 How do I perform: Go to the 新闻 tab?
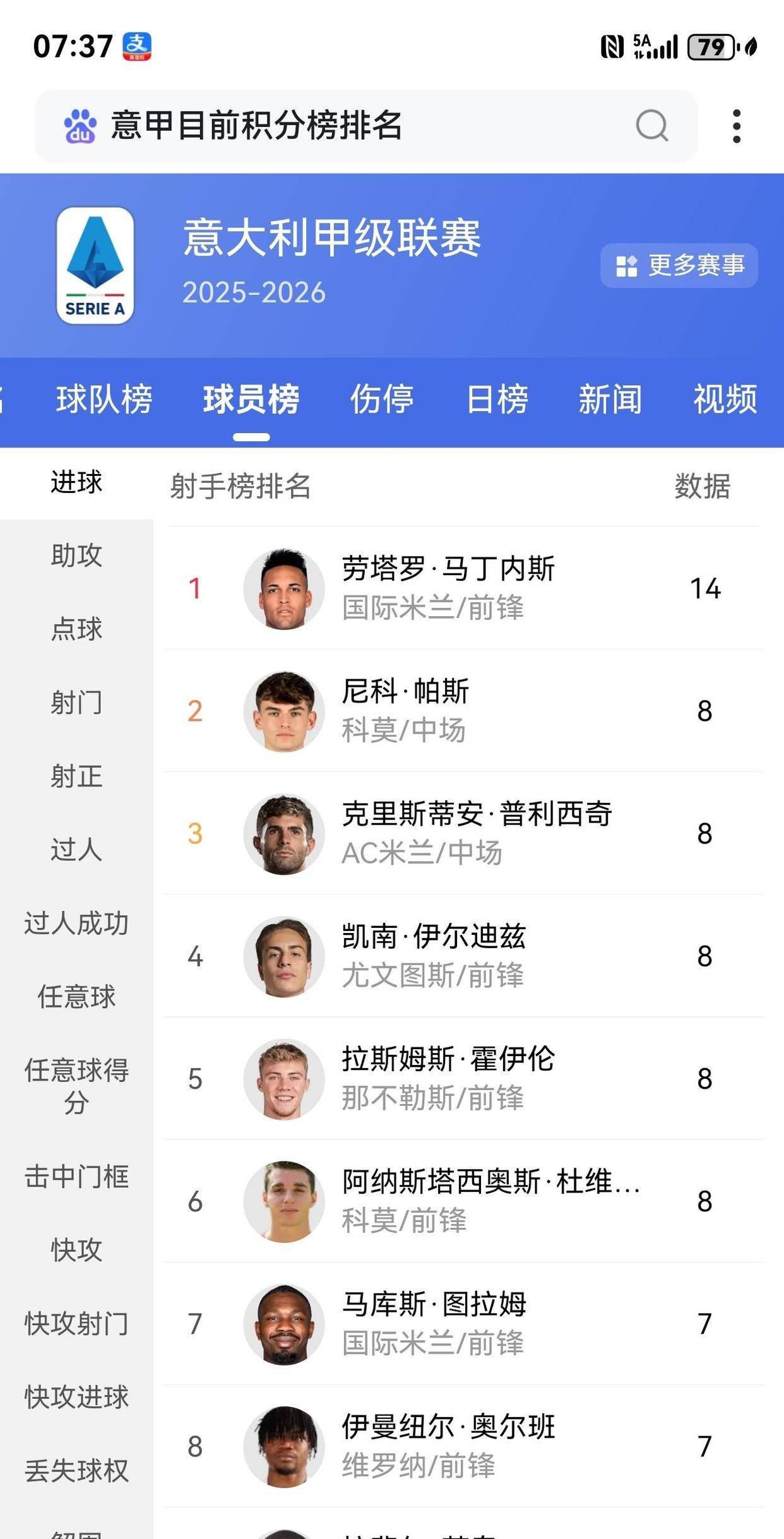(610, 399)
